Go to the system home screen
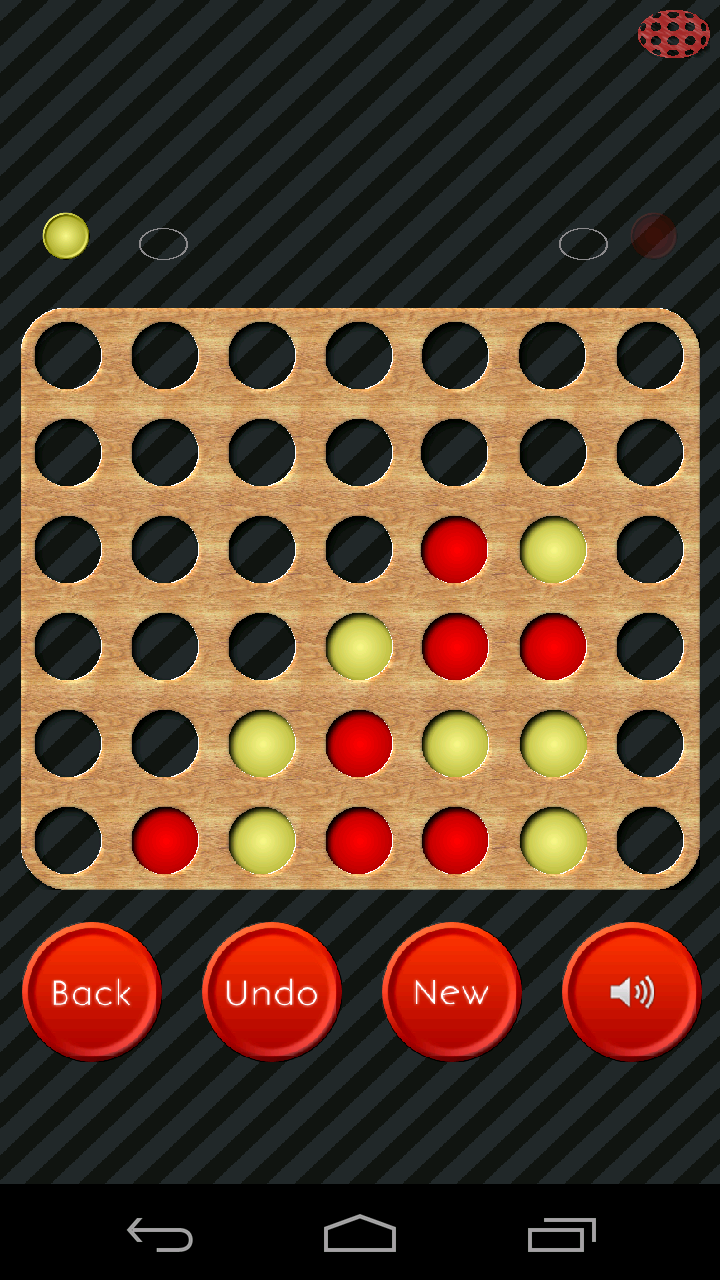 tap(360, 1234)
